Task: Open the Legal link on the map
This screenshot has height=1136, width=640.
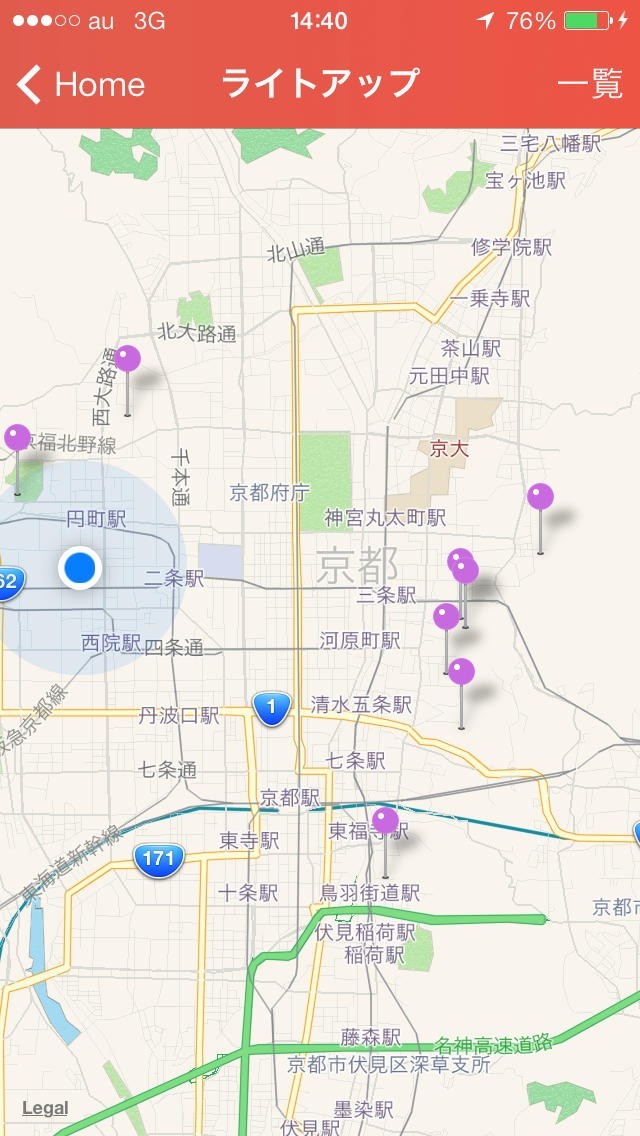Action: point(45,1107)
